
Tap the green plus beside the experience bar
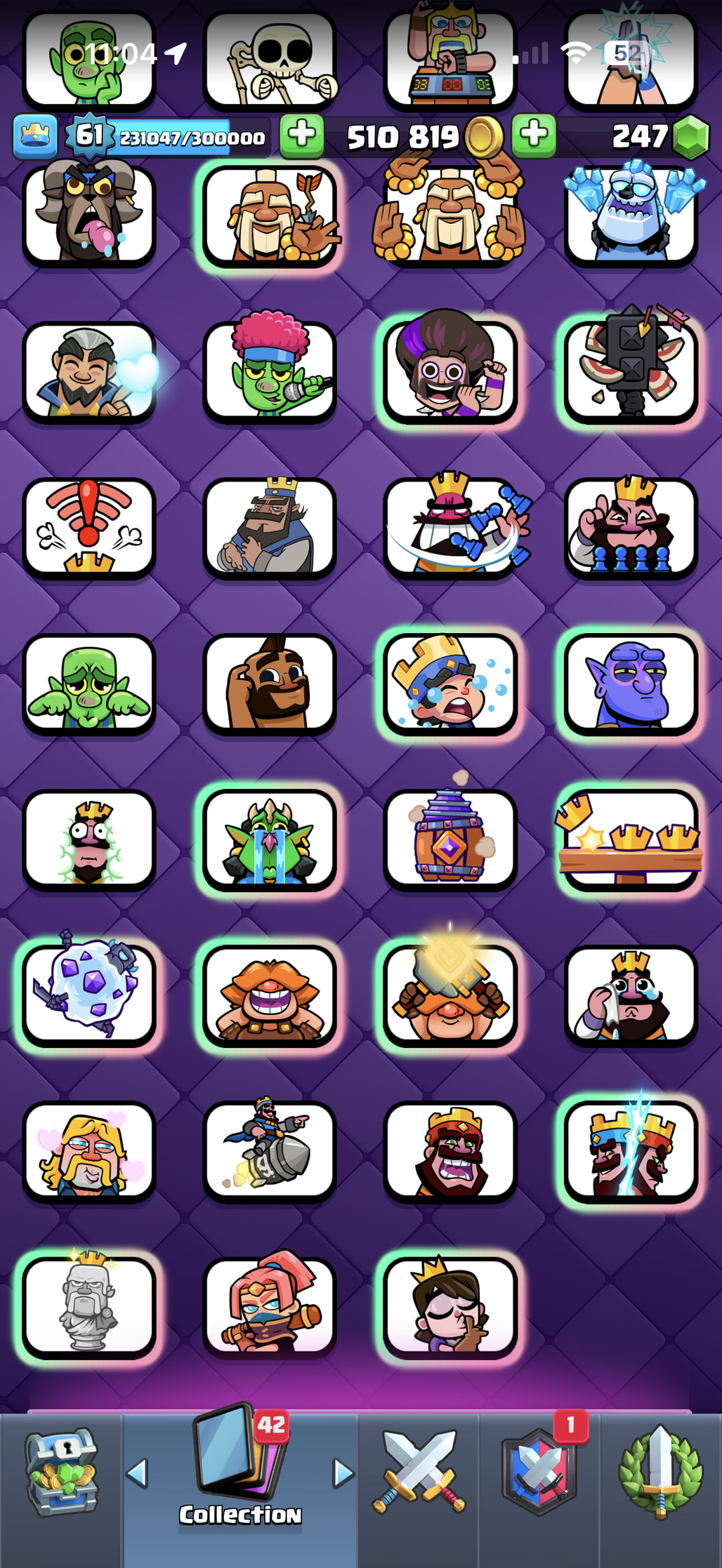click(302, 136)
